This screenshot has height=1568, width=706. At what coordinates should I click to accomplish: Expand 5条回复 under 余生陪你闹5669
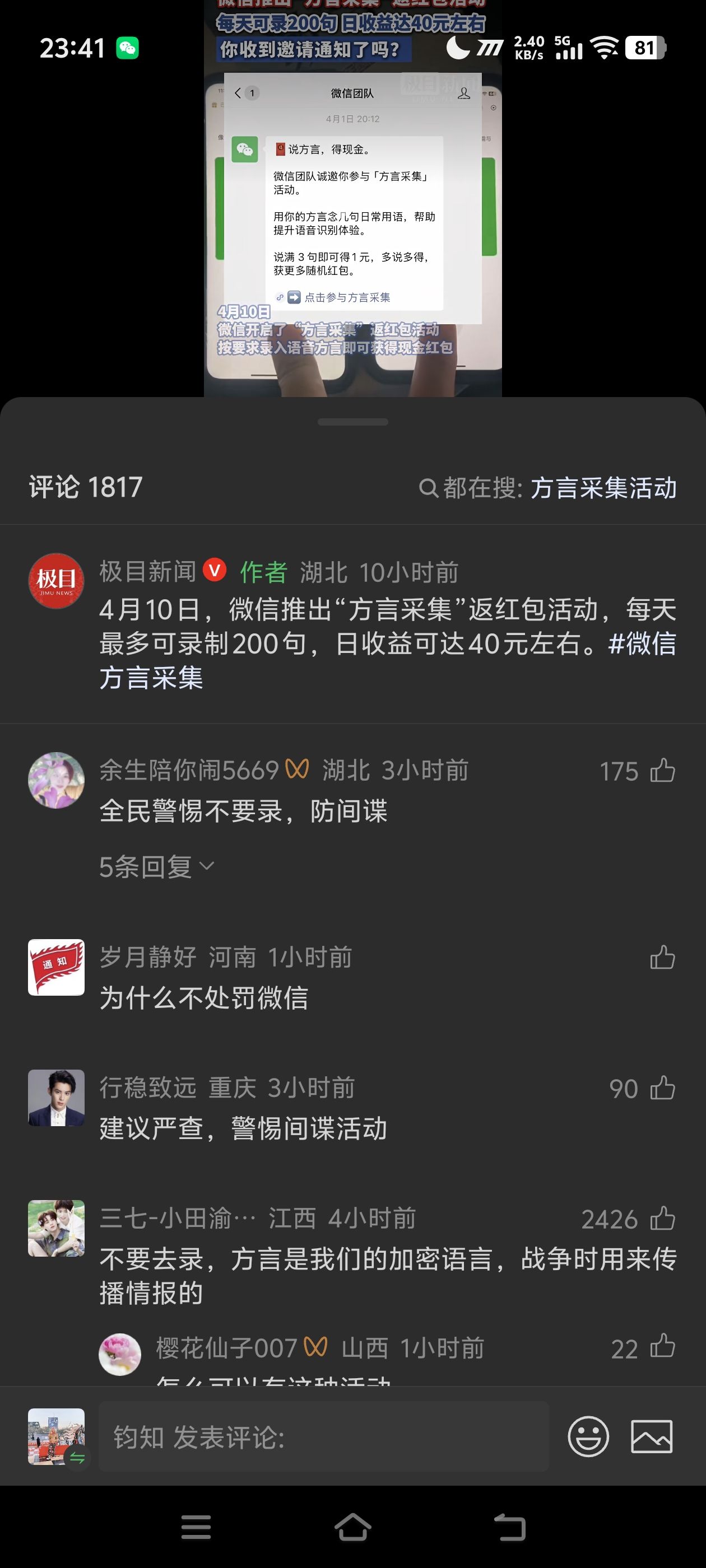pos(156,867)
